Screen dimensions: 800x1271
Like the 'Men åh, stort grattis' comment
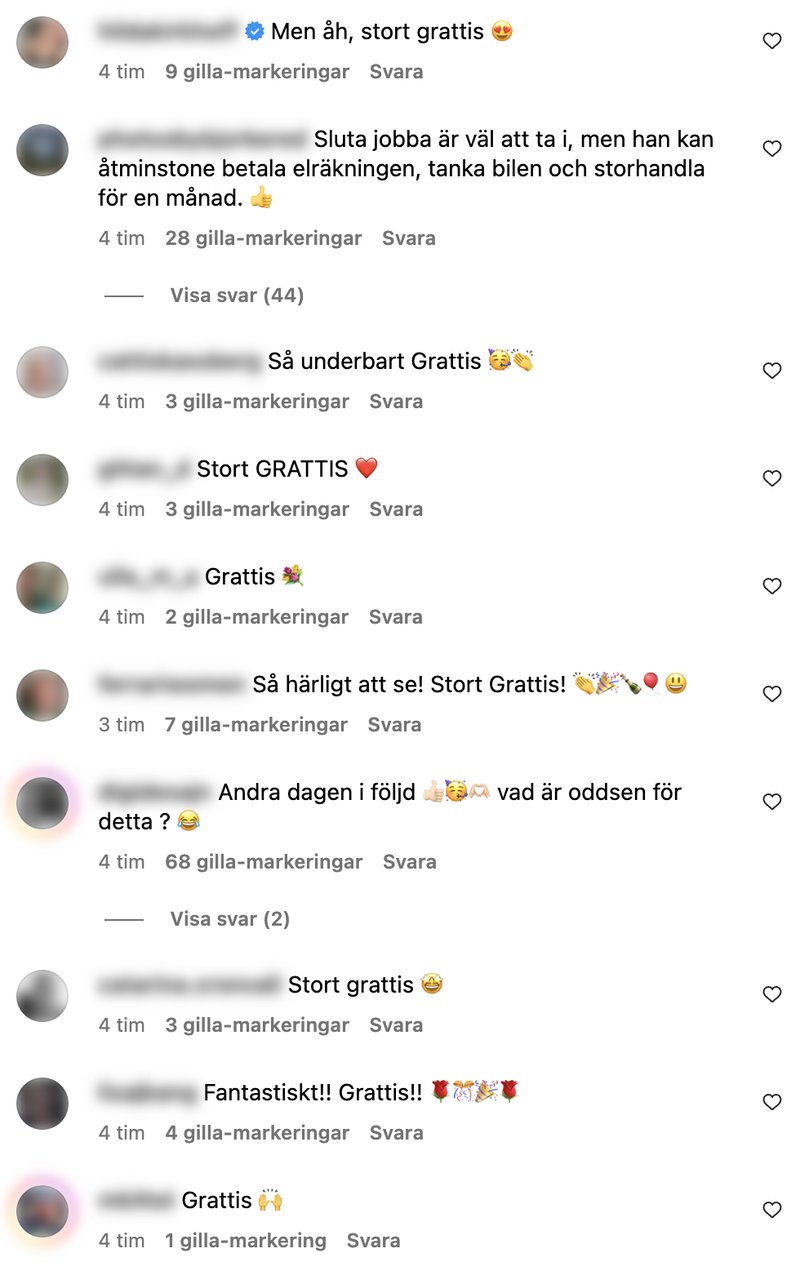click(771, 41)
